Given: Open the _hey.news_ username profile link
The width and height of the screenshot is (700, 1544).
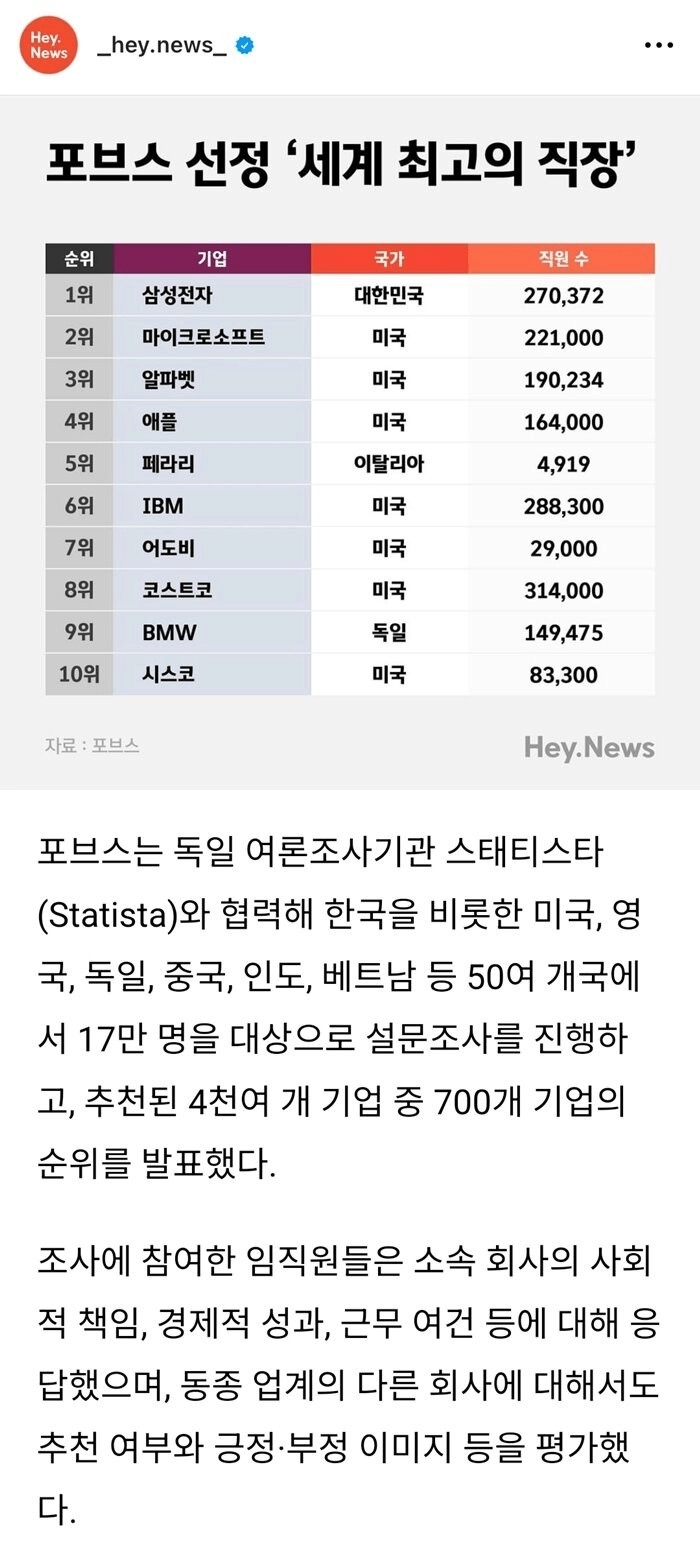Looking at the screenshot, I should pos(161,46).
